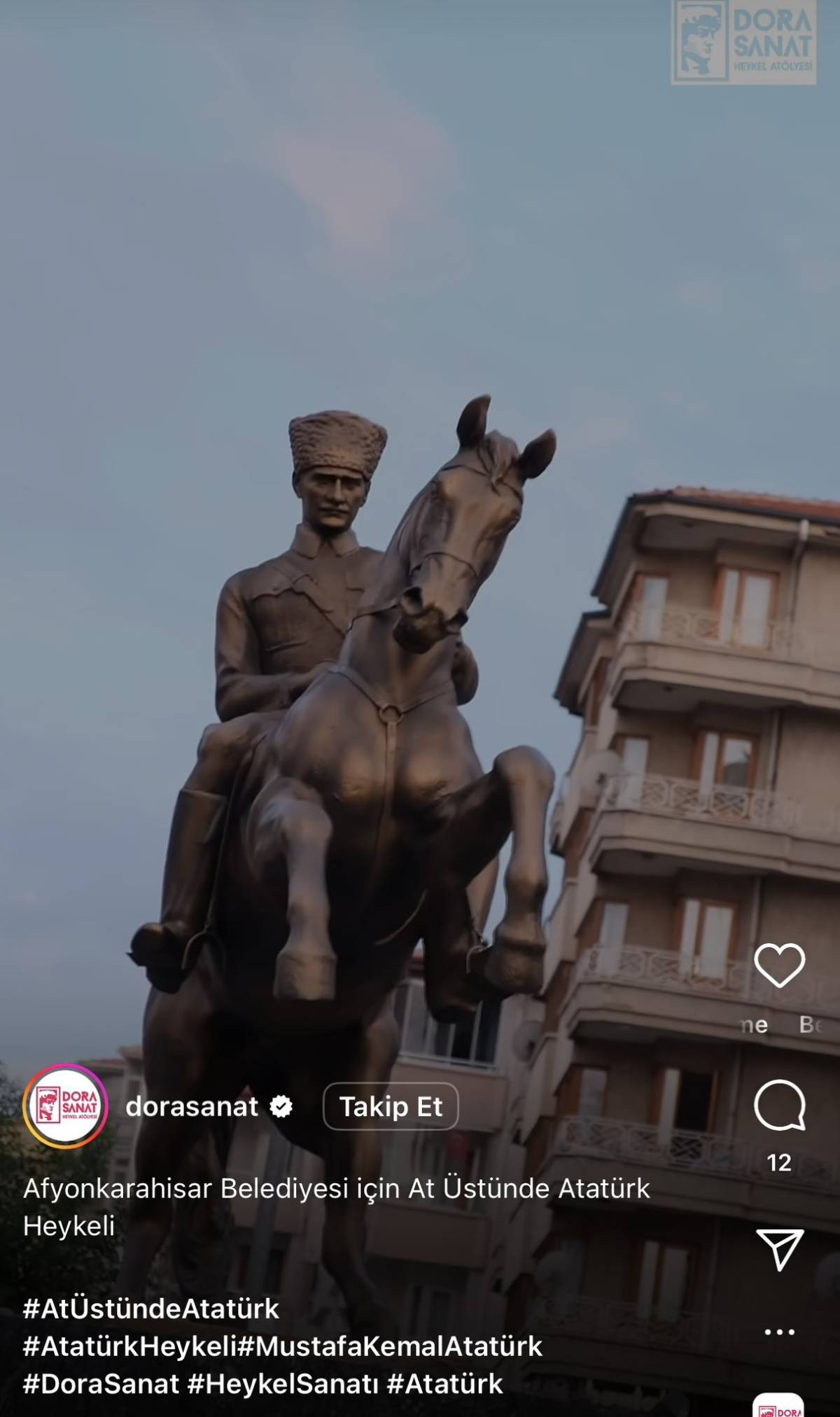Like this reel with the heart icon
This screenshot has height=1417, width=840.
tap(779, 965)
